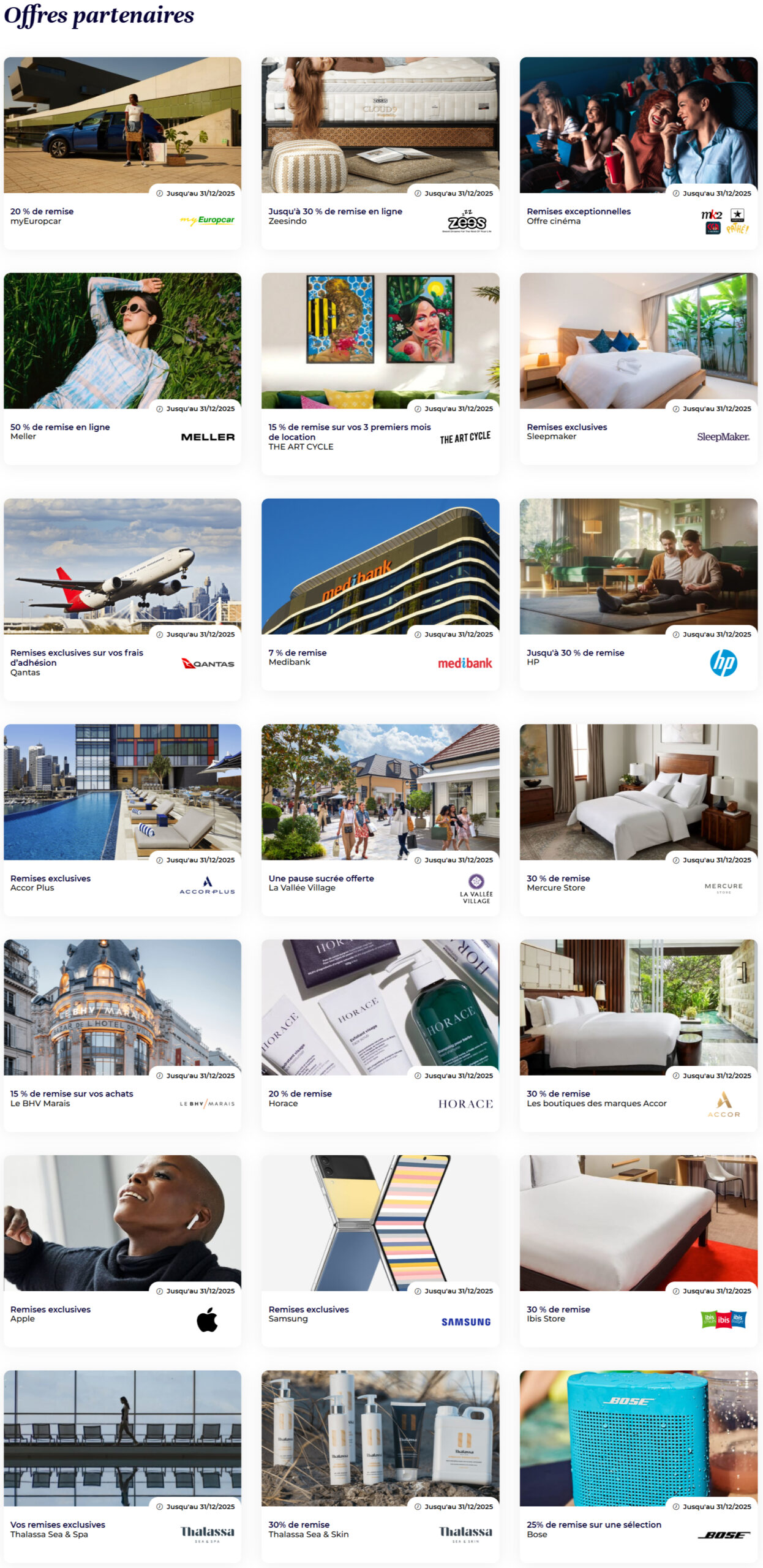Open Le BHV Marais shopping discount
The width and height of the screenshot is (763, 1568).
click(x=122, y=1035)
